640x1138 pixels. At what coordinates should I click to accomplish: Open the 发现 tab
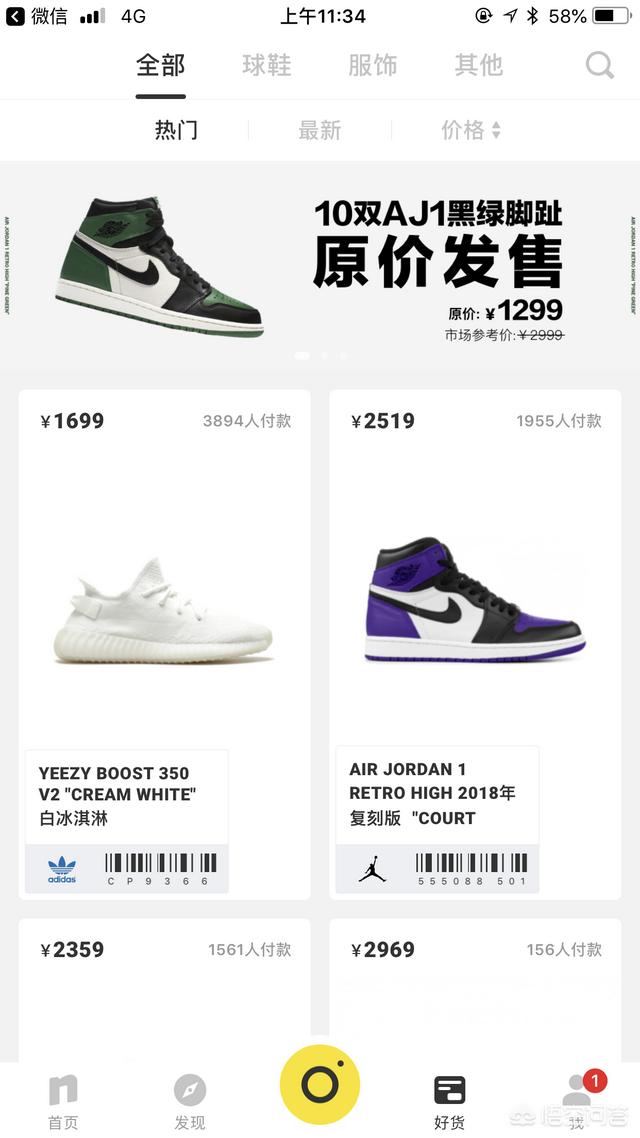coord(190,1102)
